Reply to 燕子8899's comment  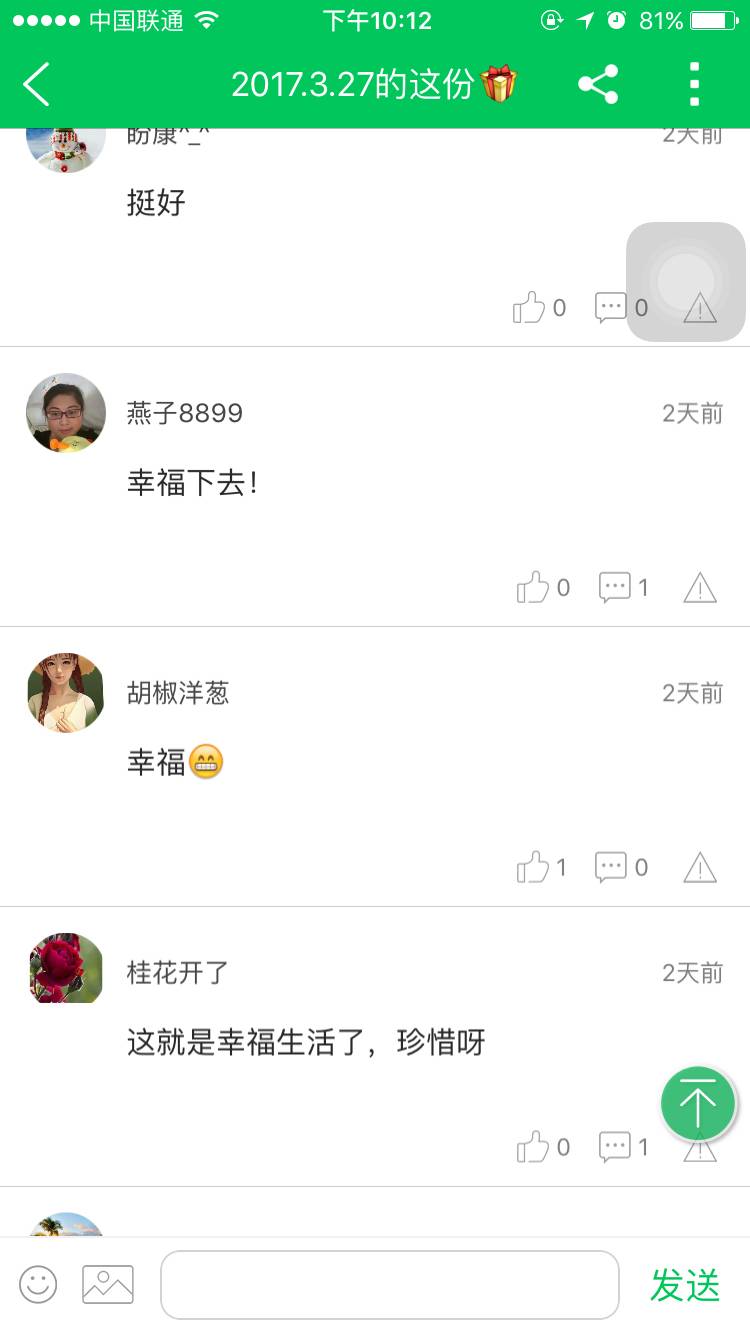615,587
